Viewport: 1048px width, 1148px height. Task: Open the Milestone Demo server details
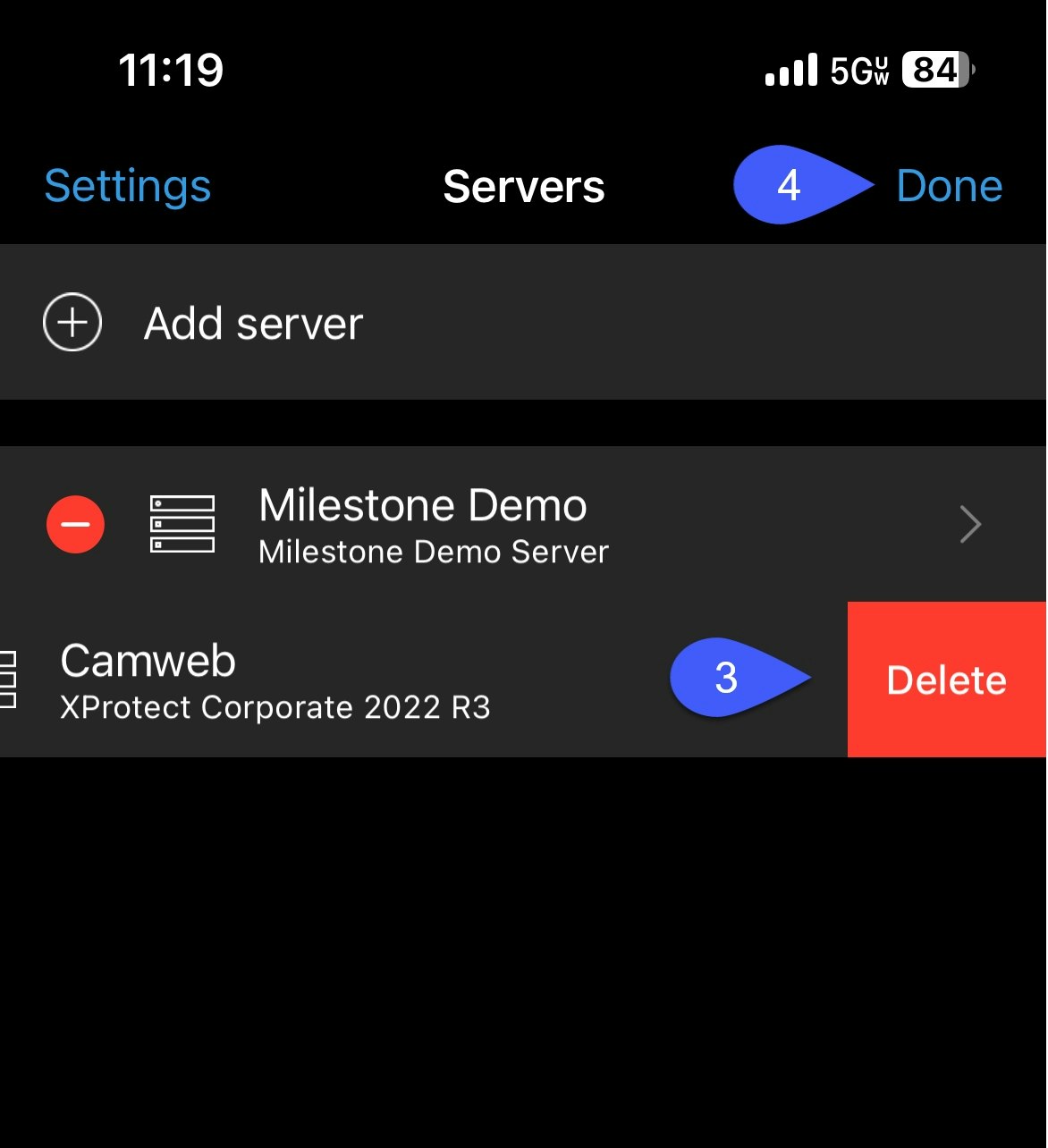point(970,524)
